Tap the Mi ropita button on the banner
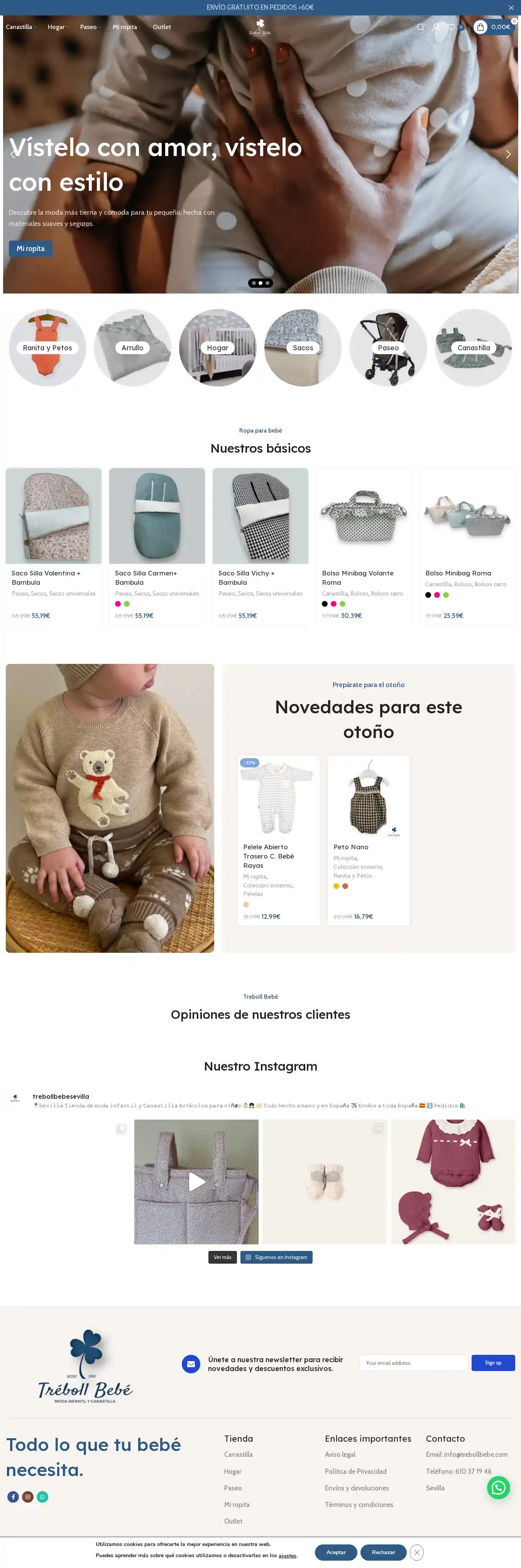The width and height of the screenshot is (521, 1568). 30,248
